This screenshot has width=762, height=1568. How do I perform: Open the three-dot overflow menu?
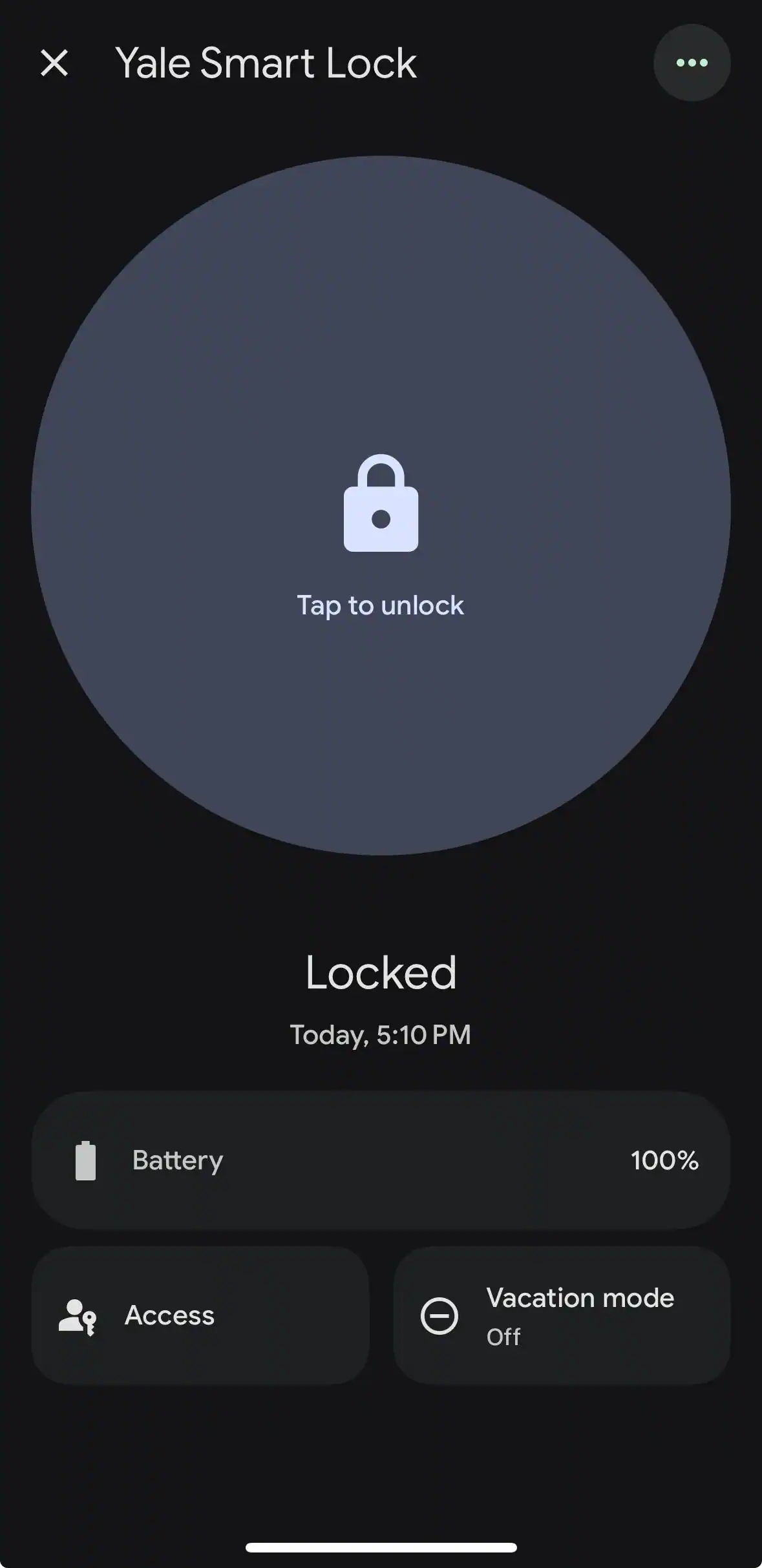click(692, 63)
